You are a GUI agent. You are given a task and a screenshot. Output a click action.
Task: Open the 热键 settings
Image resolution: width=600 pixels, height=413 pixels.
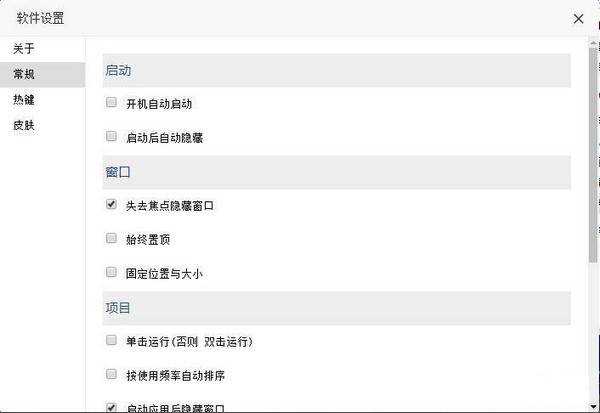(x=24, y=100)
